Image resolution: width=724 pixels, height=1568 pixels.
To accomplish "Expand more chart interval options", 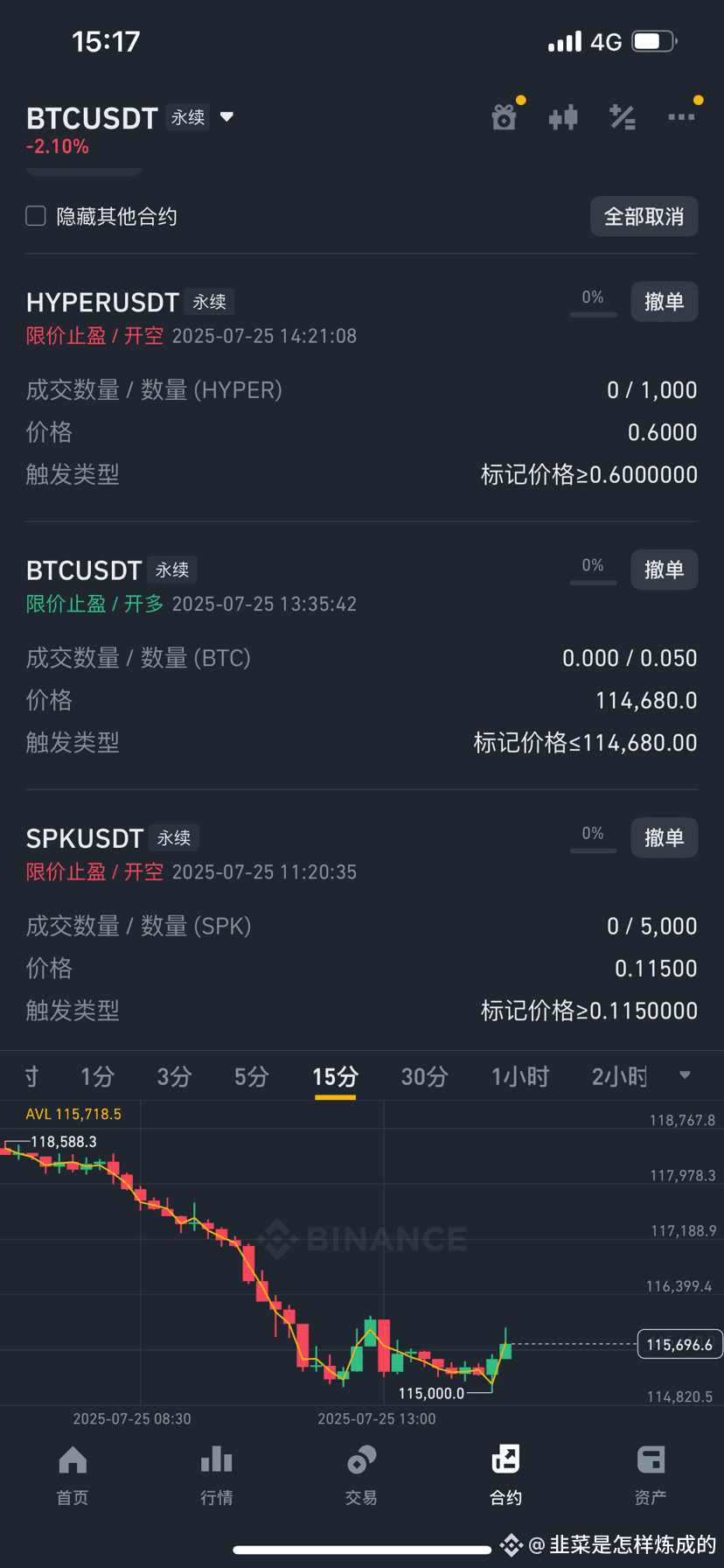I will click(685, 1075).
